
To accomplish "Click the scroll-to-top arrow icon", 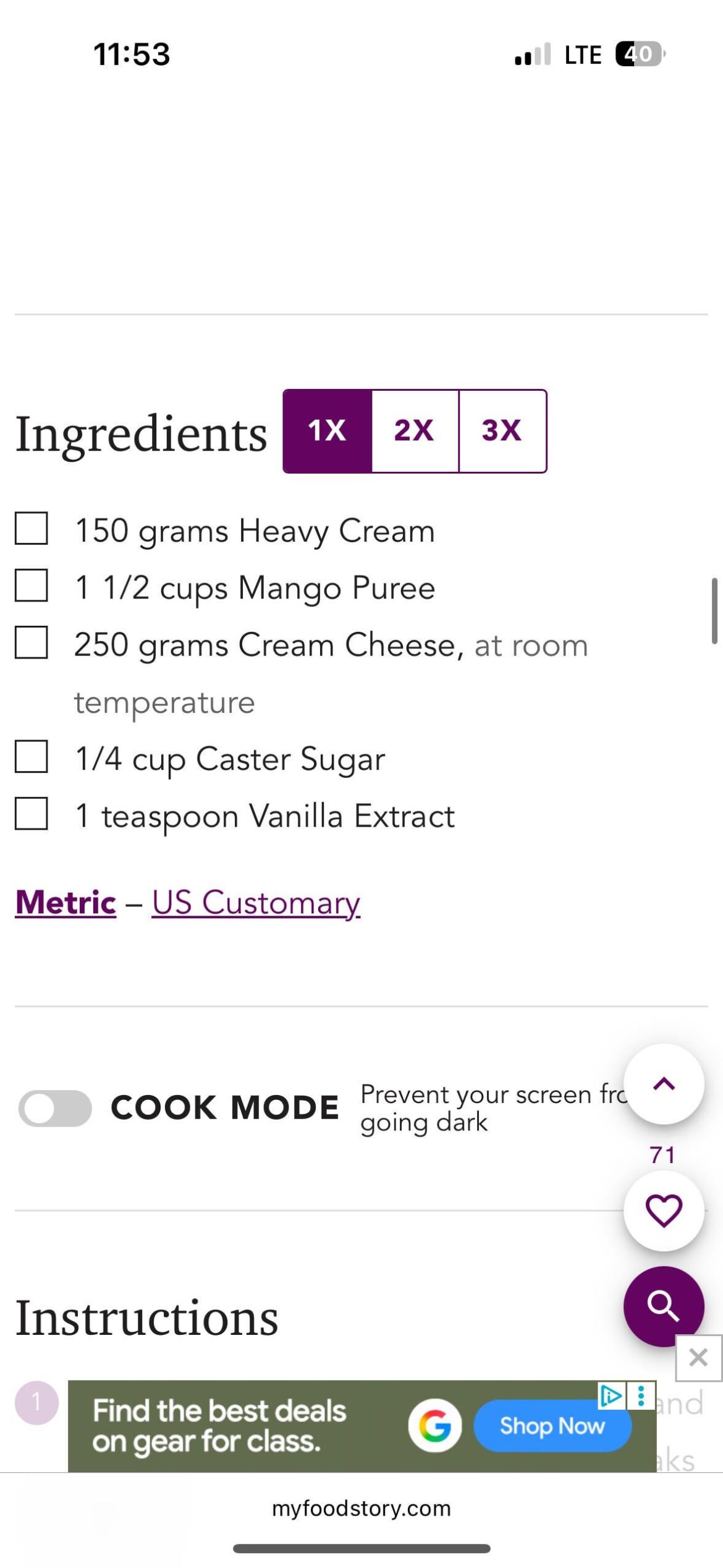I will click(x=664, y=1085).
